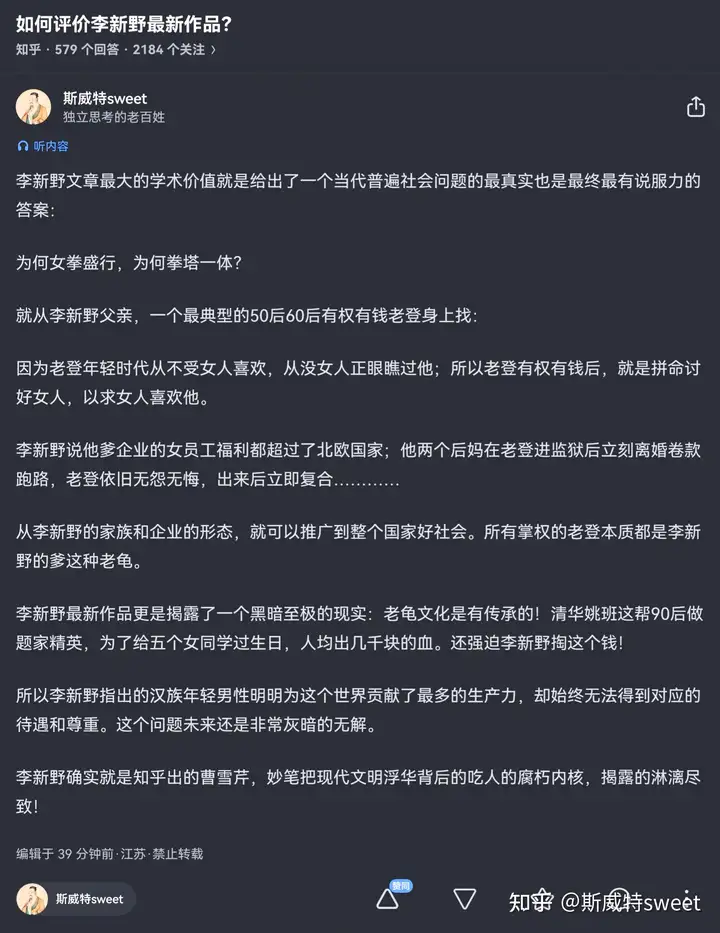Upvote the answer with the up triangle
Image resolution: width=720 pixels, height=933 pixels.
click(388, 898)
